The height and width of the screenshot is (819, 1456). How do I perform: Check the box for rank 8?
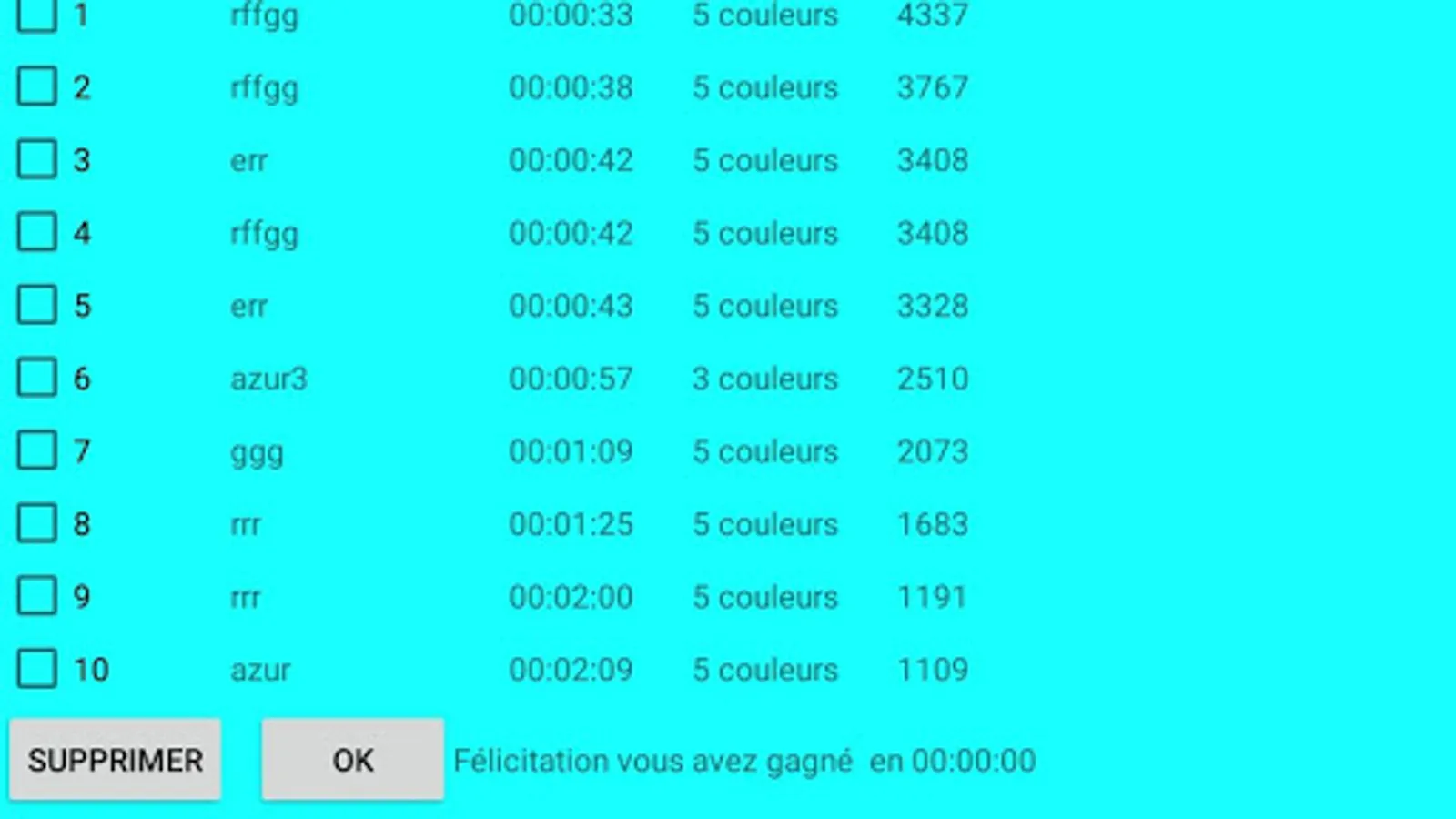[x=36, y=524]
